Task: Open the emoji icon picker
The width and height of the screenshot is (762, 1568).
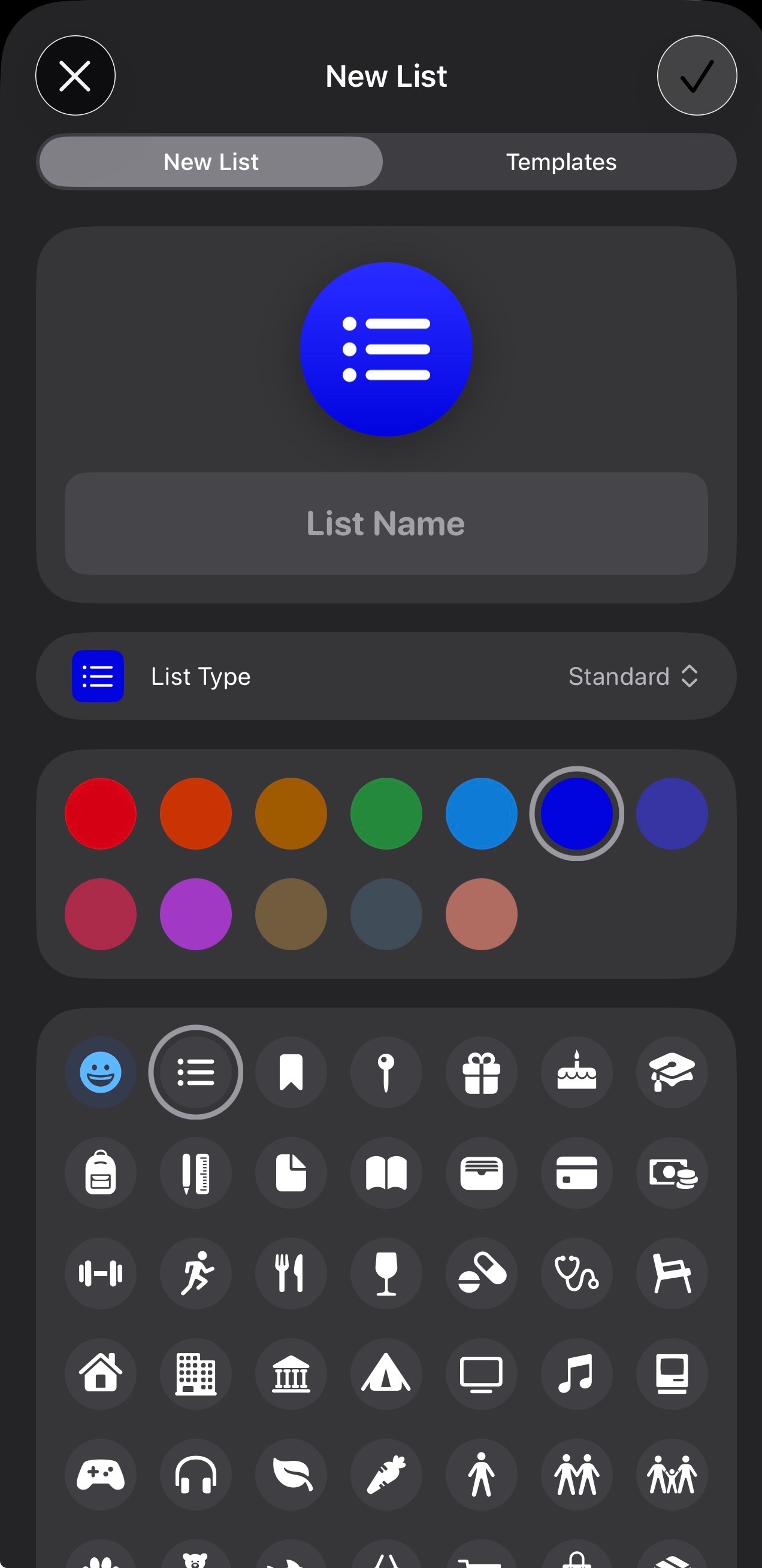Action: (x=101, y=1072)
